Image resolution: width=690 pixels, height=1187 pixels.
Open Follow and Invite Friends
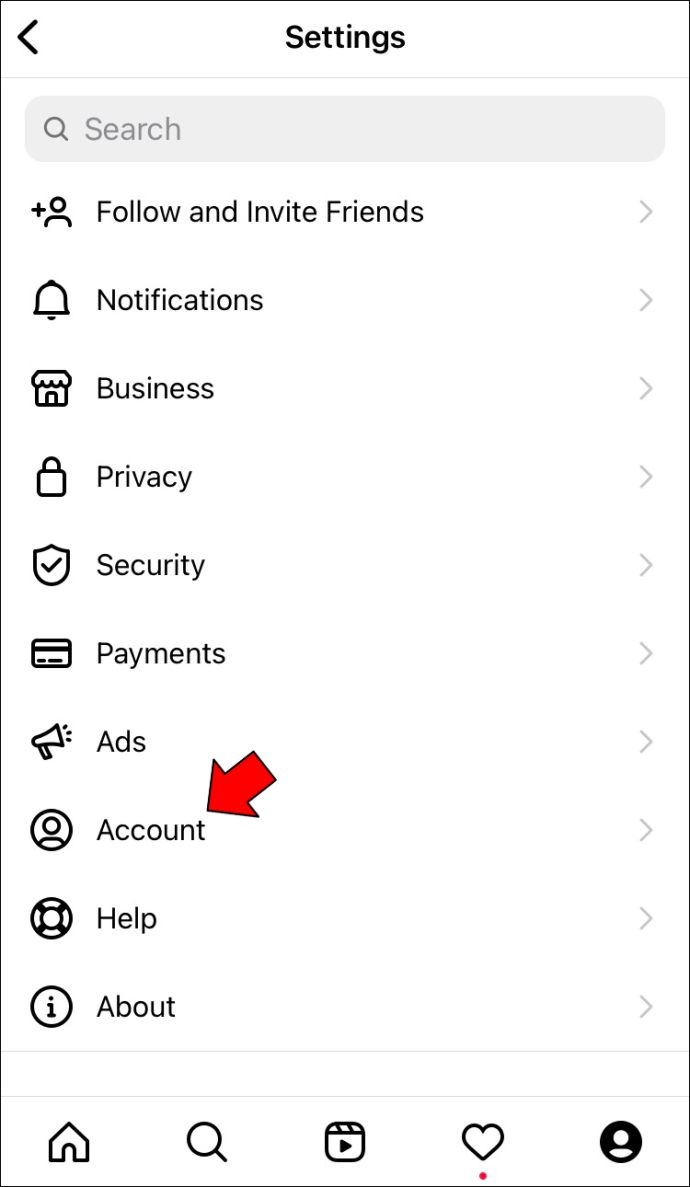click(345, 212)
